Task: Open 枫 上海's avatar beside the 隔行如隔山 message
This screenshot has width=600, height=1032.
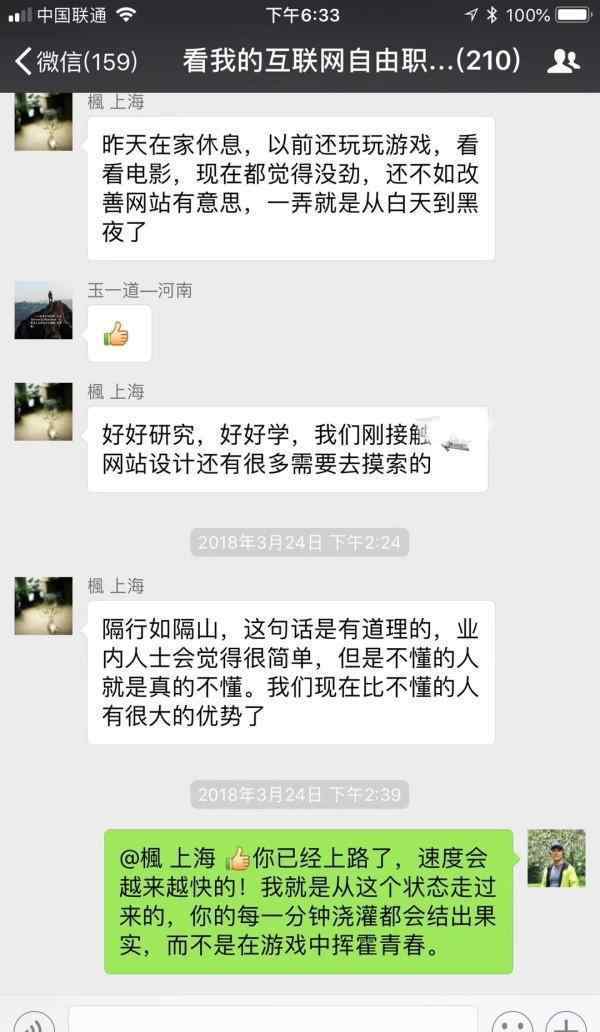Action: 43,605
